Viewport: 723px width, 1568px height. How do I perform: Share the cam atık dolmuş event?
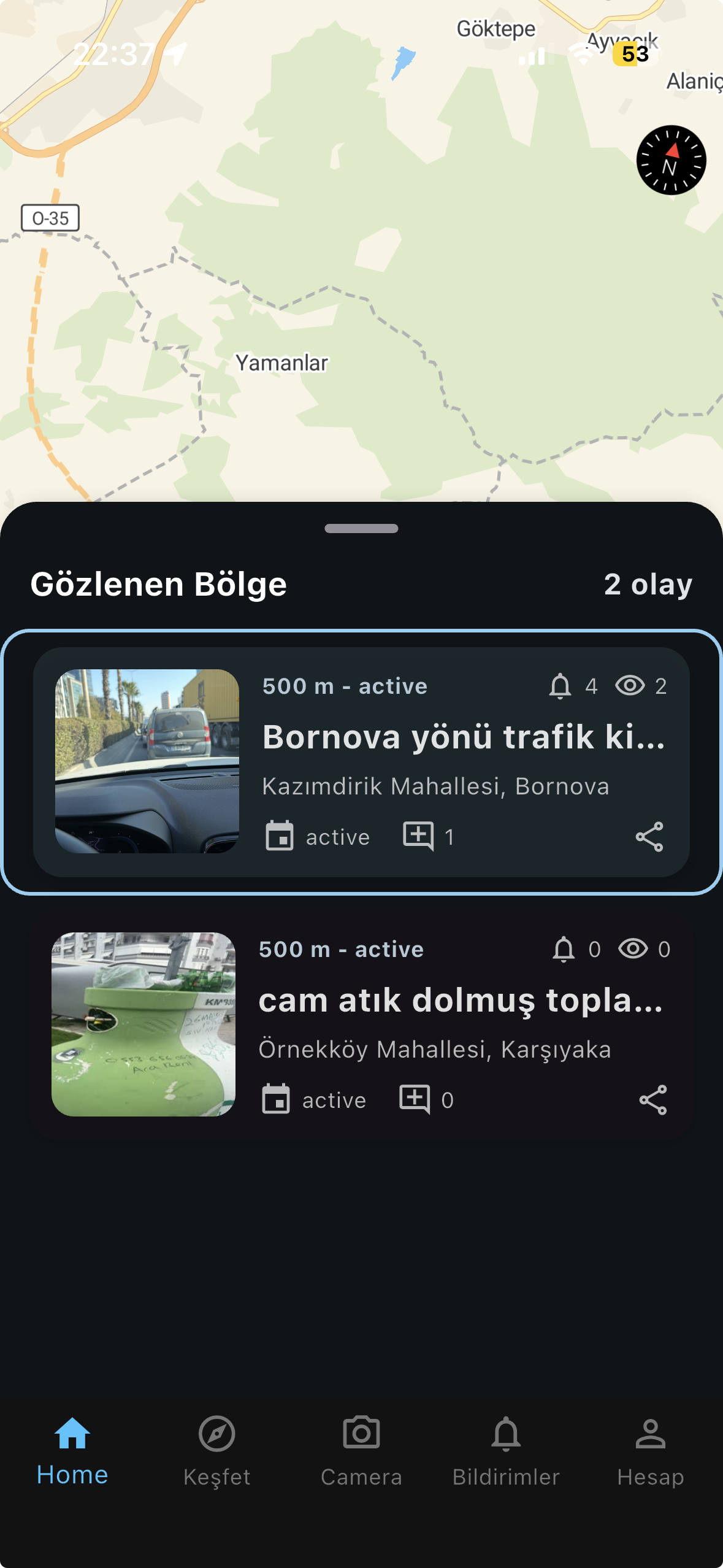point(652,1100)
